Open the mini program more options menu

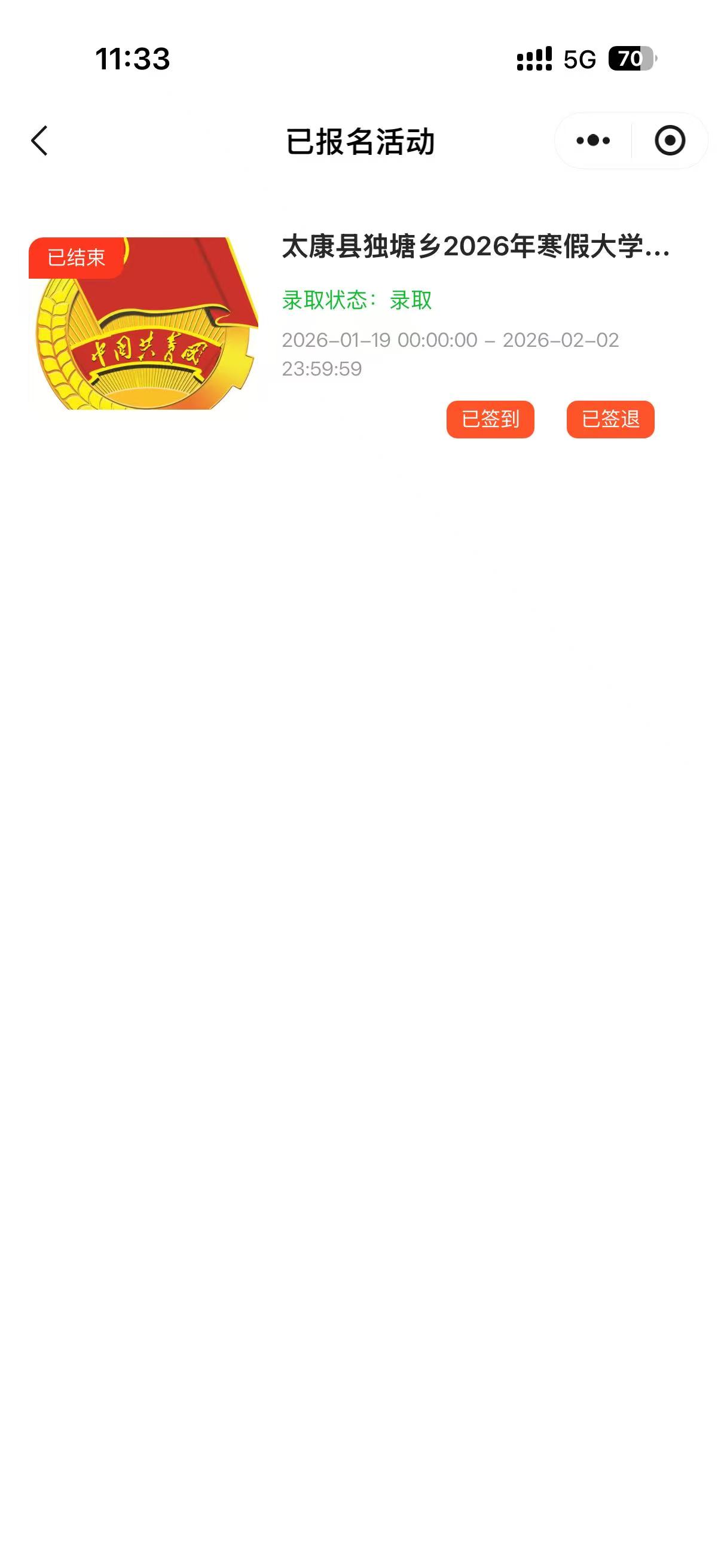click(592, 141)
